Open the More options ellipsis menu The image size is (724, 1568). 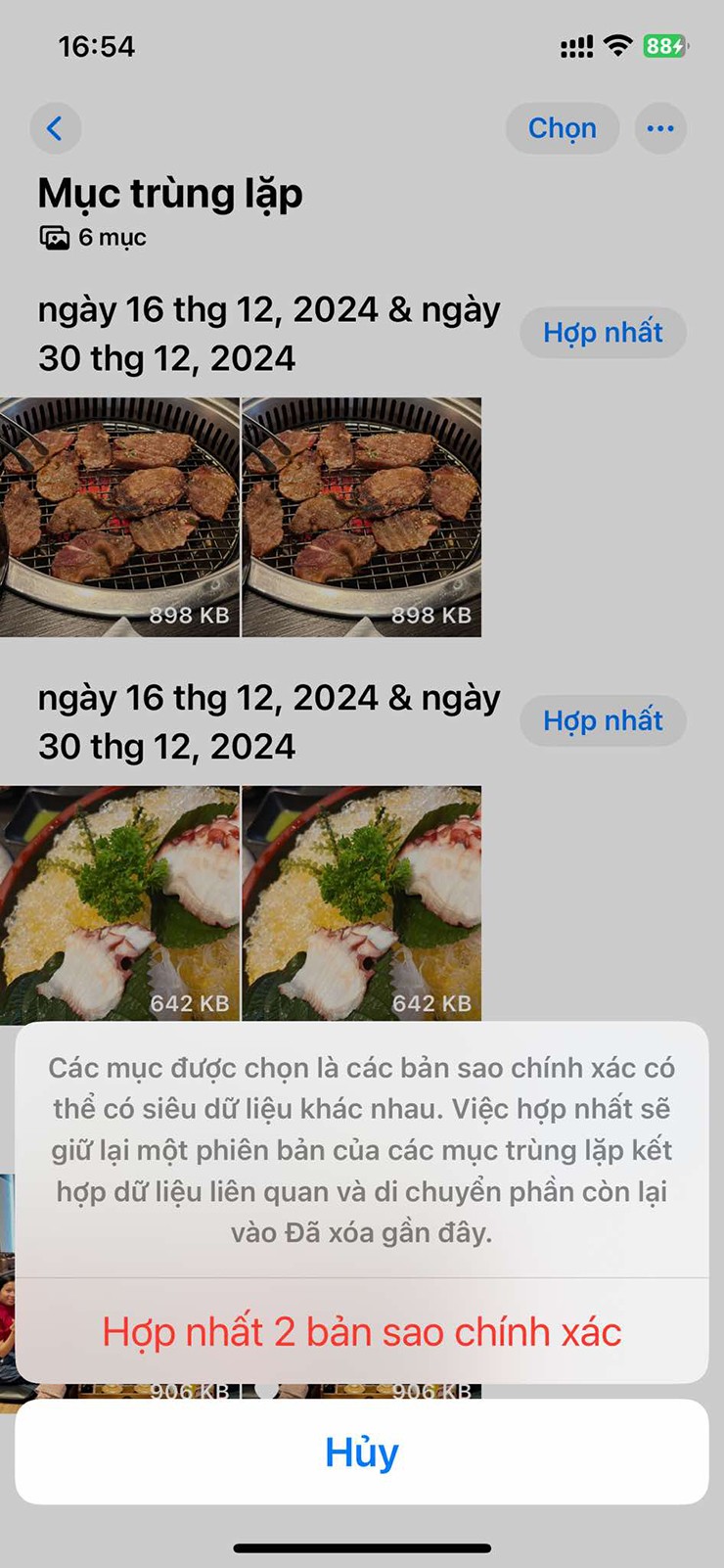point(660,128)
